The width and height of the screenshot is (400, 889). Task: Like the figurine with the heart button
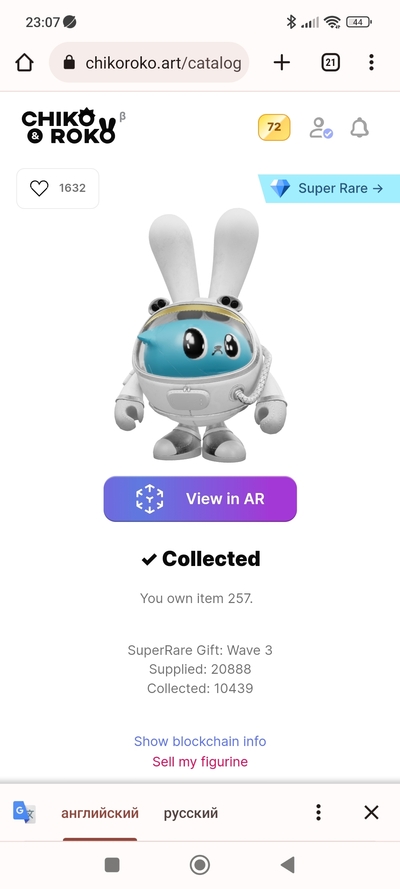pyautogui.click(x=58, y=188)
